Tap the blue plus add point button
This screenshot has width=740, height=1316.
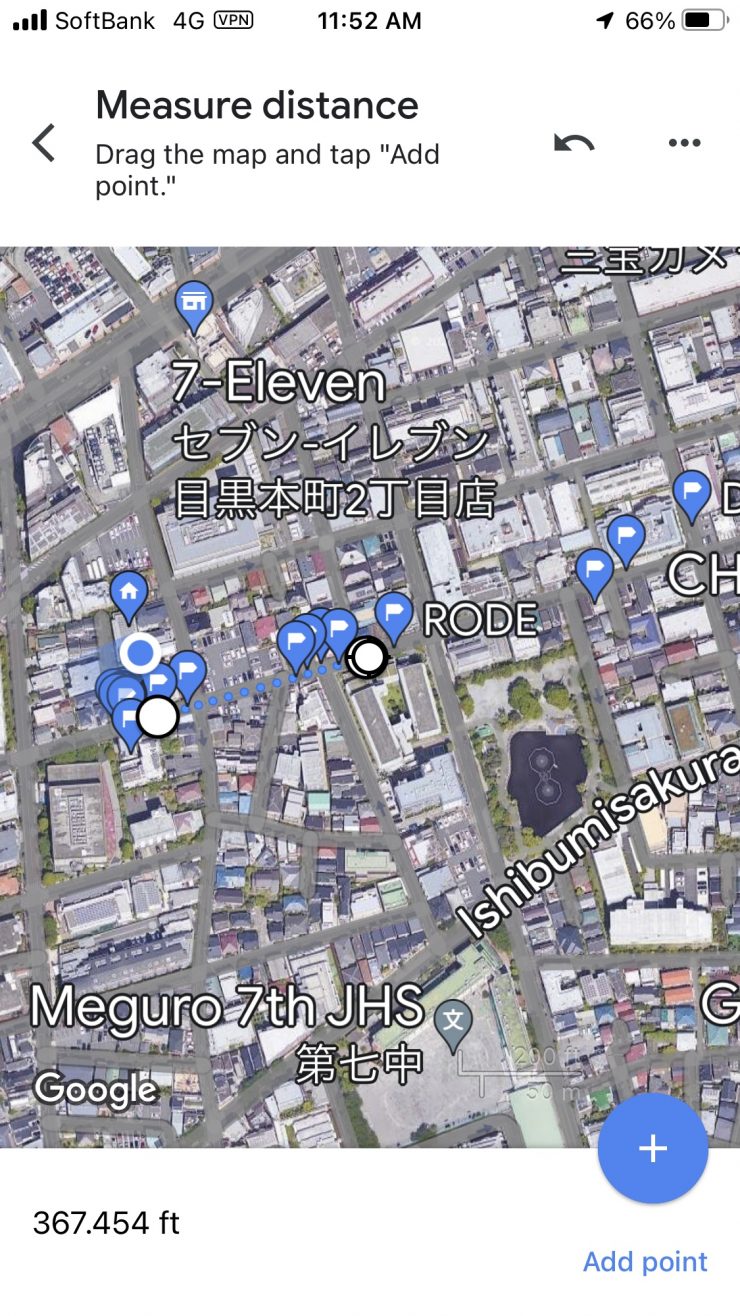[x=653, y=1148]
